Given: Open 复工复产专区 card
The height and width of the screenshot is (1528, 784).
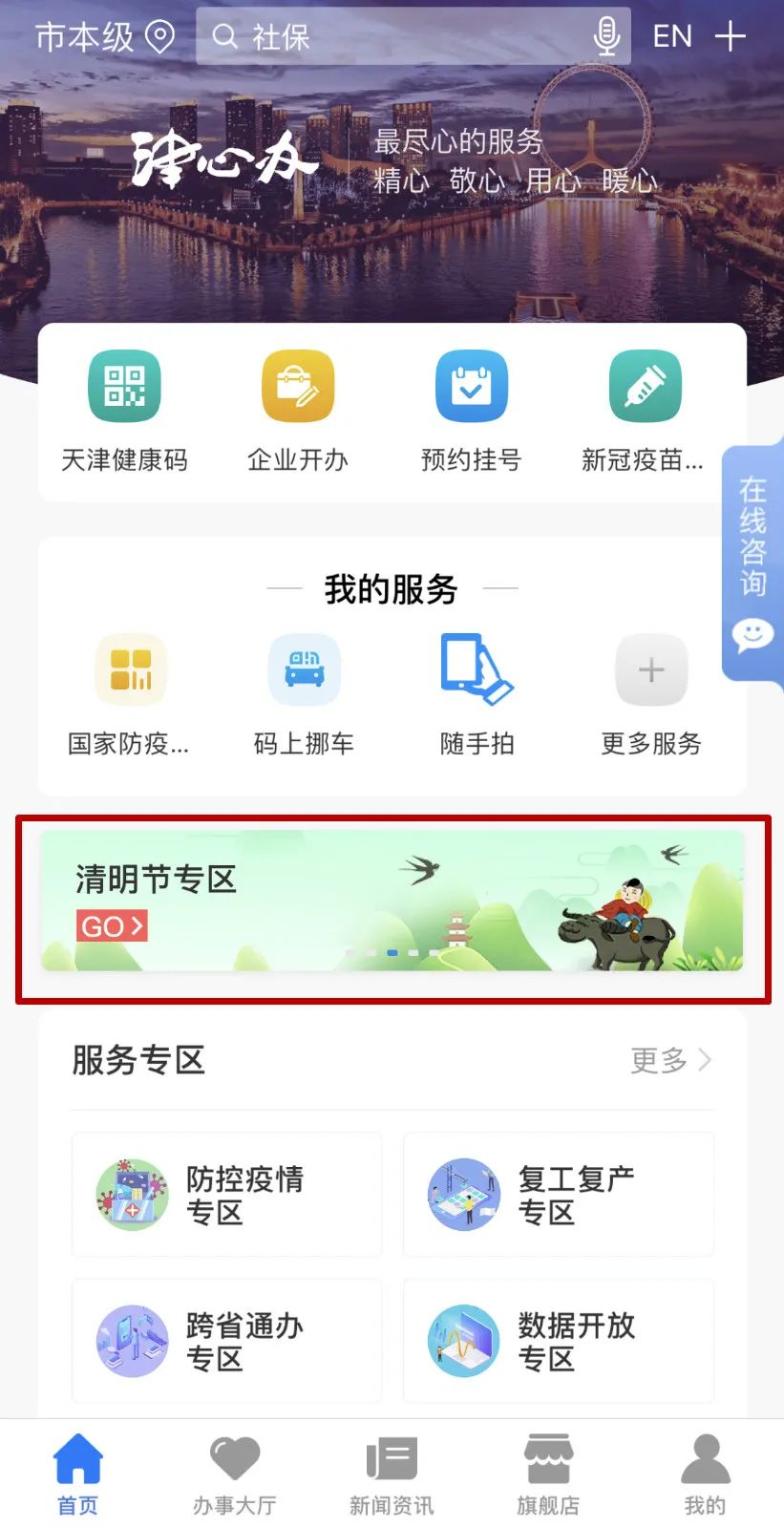Looking at the screenshot, I should point(558,1195).
